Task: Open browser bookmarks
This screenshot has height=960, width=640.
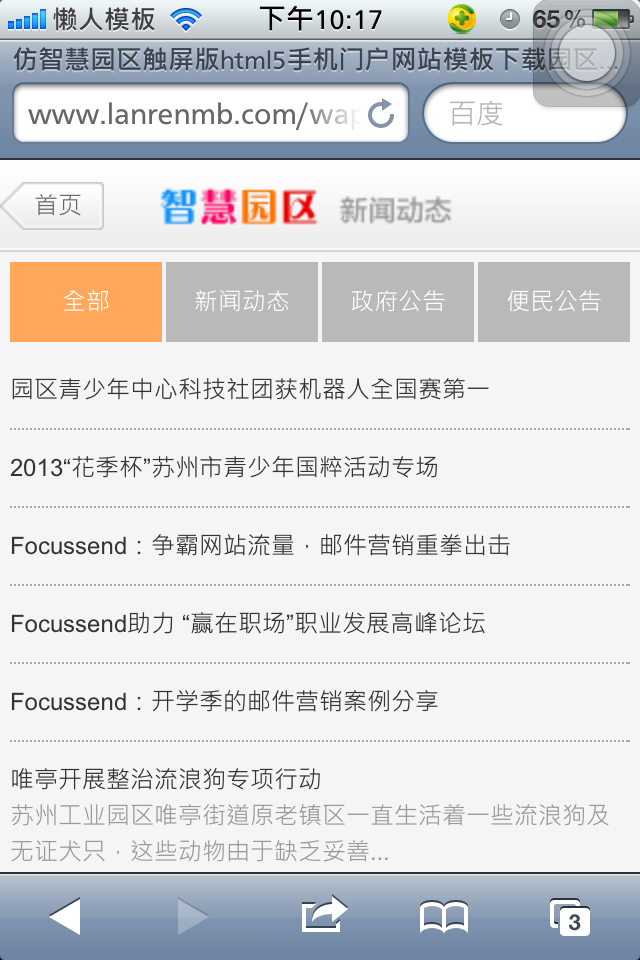Action: (444, 916)
